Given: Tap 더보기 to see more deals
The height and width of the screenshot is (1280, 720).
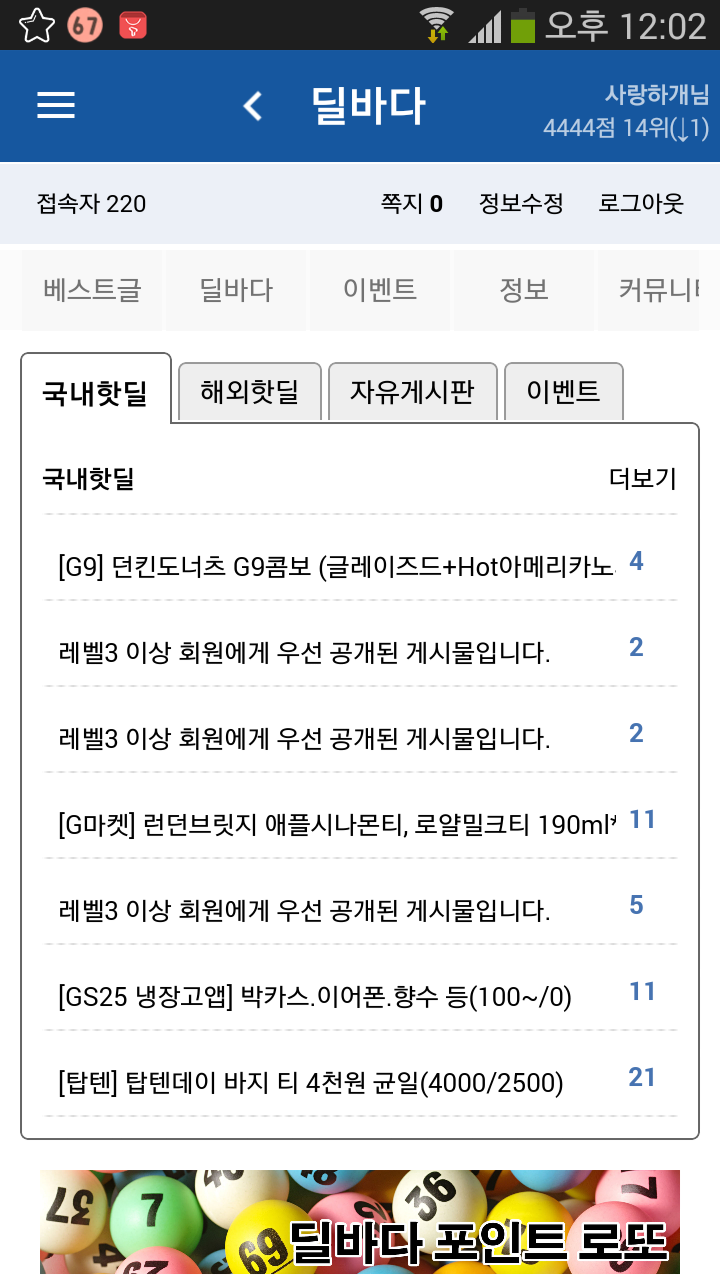Looking at the screenshot, I should (x=642, y=479).
